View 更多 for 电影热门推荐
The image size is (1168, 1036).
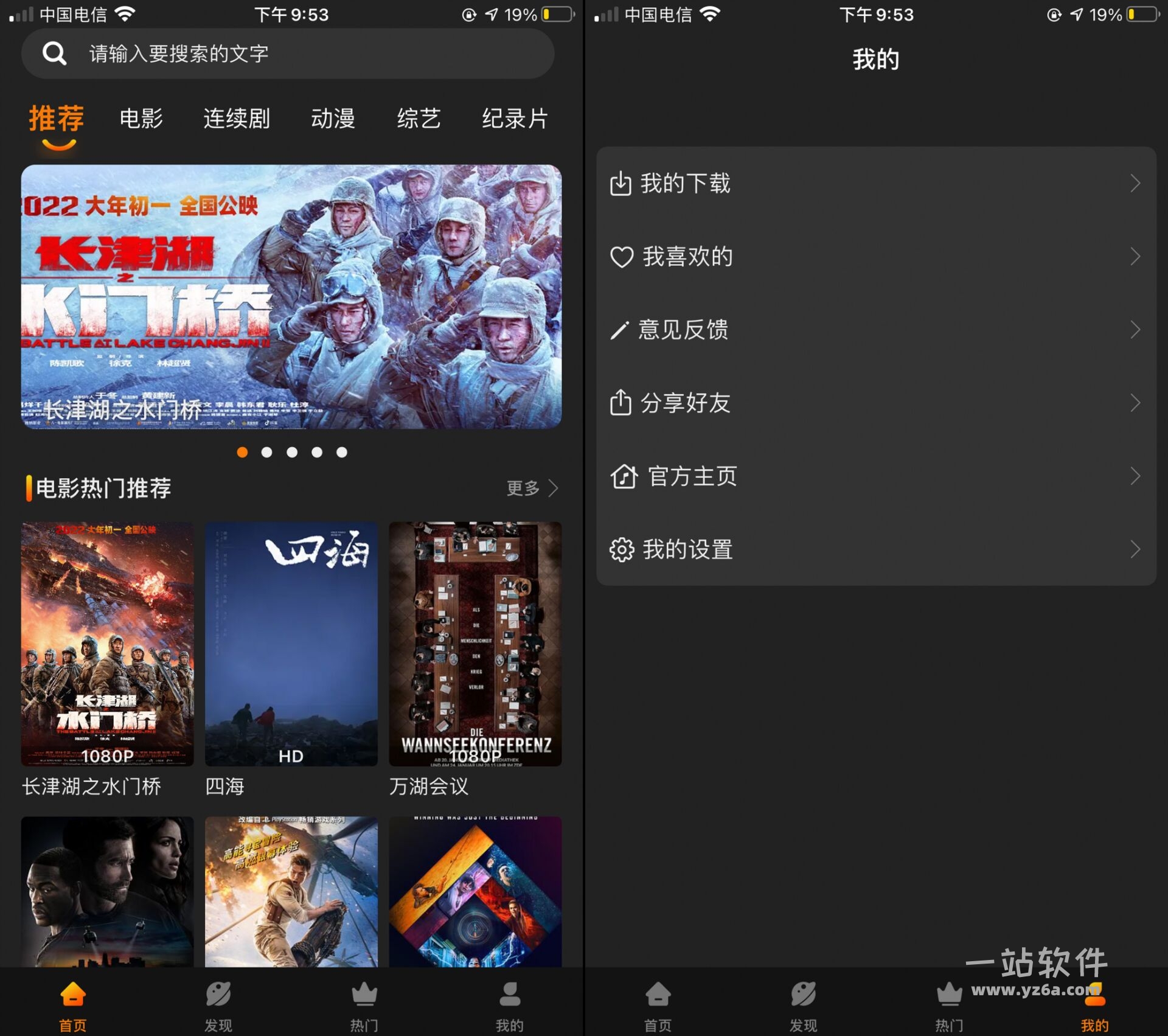(x=532, y=488)
